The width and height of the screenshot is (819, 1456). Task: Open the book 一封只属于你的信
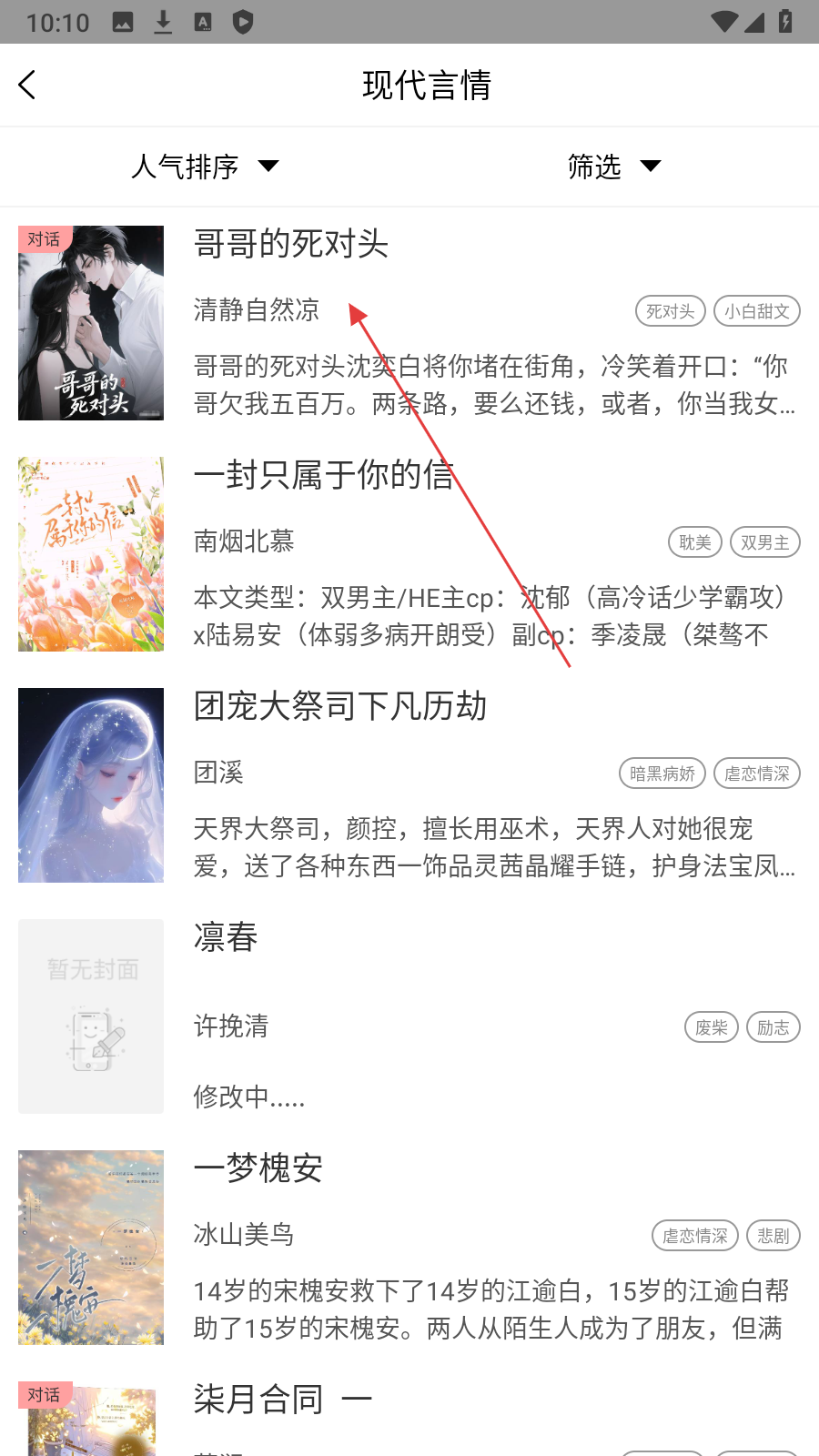click(323, 475)
